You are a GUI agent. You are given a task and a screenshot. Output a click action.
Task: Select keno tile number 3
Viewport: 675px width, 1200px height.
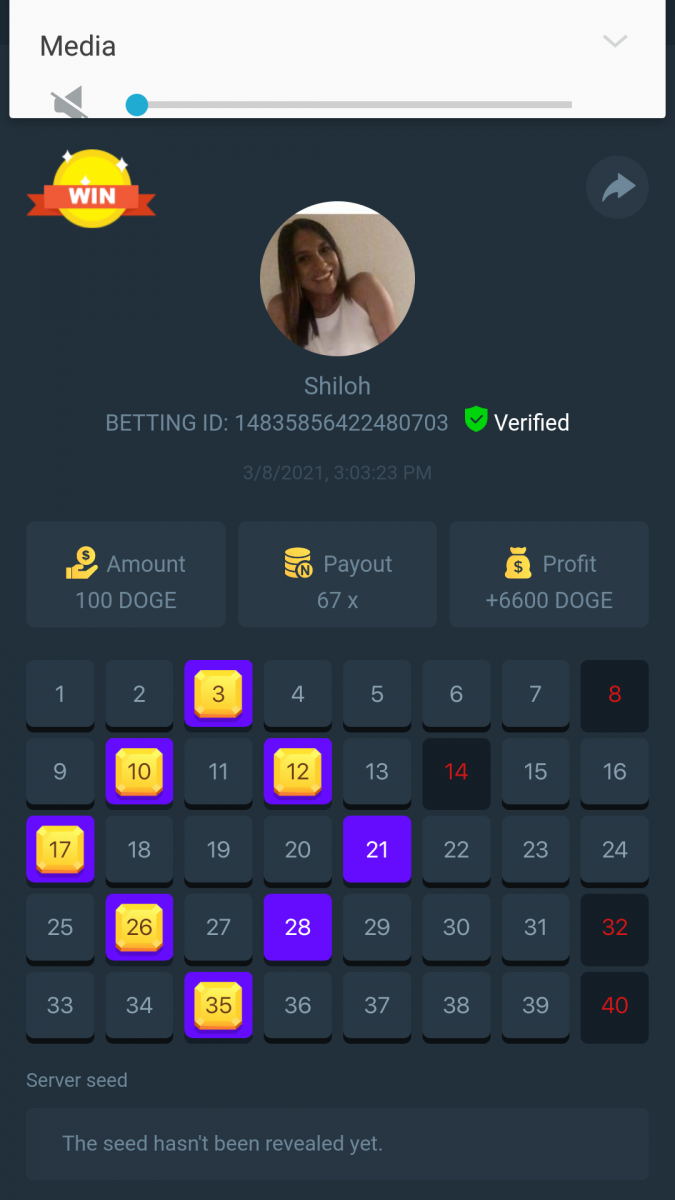[218, 693]
